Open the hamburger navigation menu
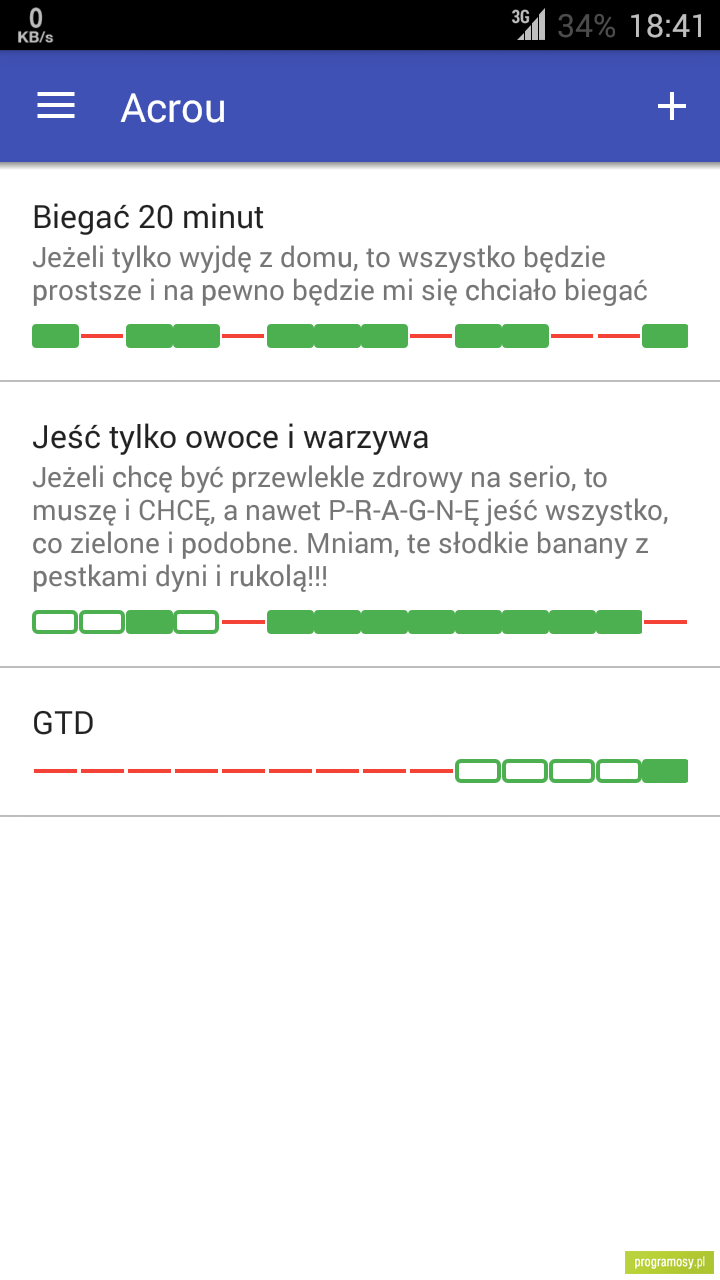720x1280 pixels. click(x=56, y=107)
